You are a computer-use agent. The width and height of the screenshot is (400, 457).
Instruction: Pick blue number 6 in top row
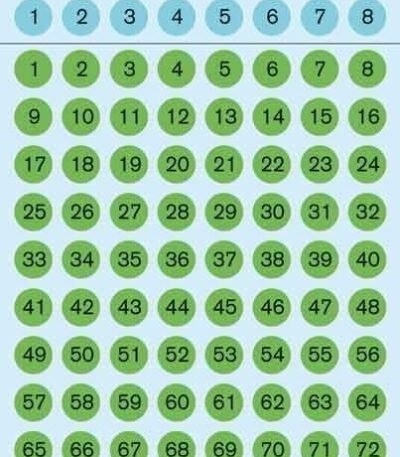click(272, 16)
